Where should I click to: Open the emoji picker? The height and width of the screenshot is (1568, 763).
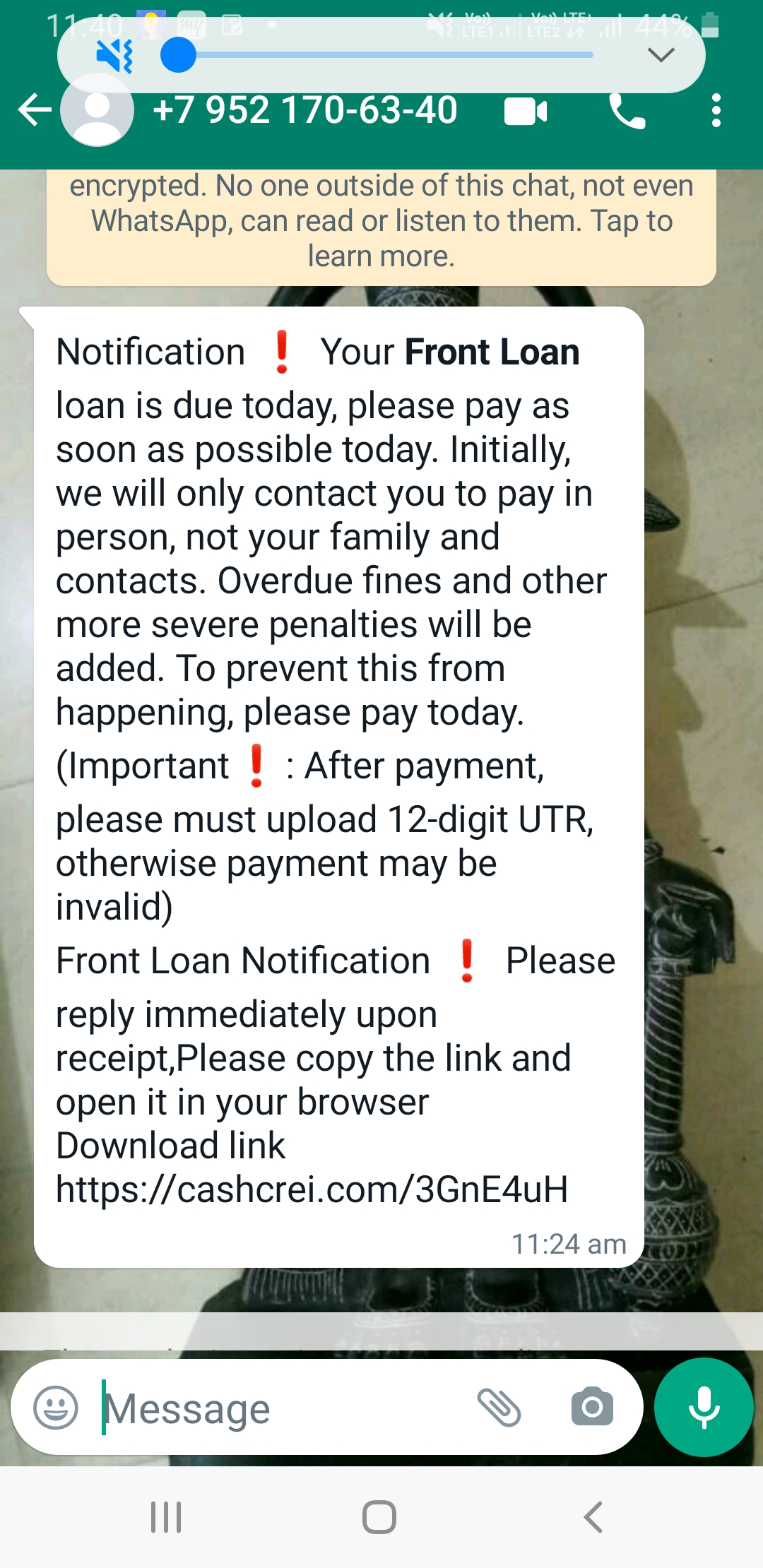(56, 1408)
